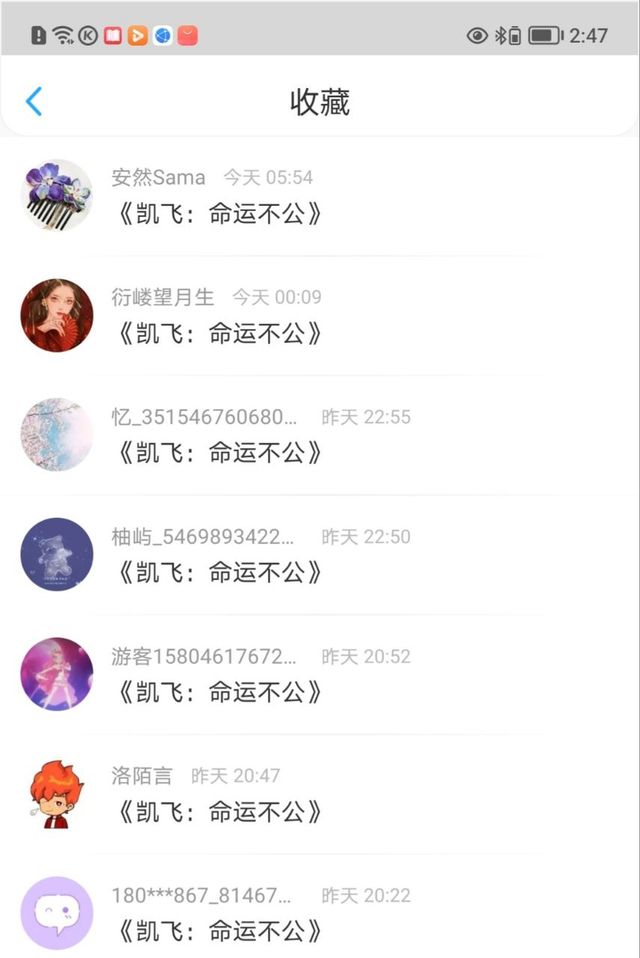Image resolution: width=640 pixels, height=958 pixels.
Task: Open the favorite from 安然Sama
Action: [x=320, y=196]
